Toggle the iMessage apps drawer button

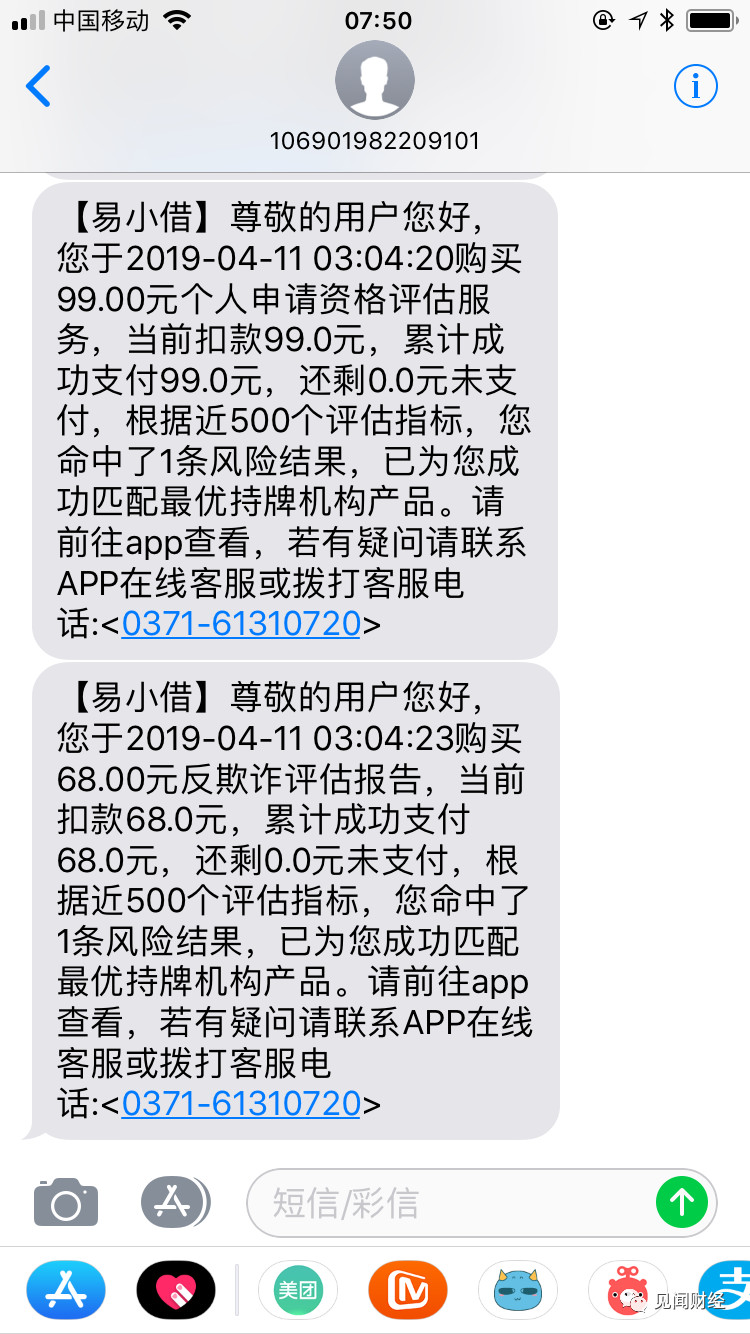click(x=175, y=1202)
